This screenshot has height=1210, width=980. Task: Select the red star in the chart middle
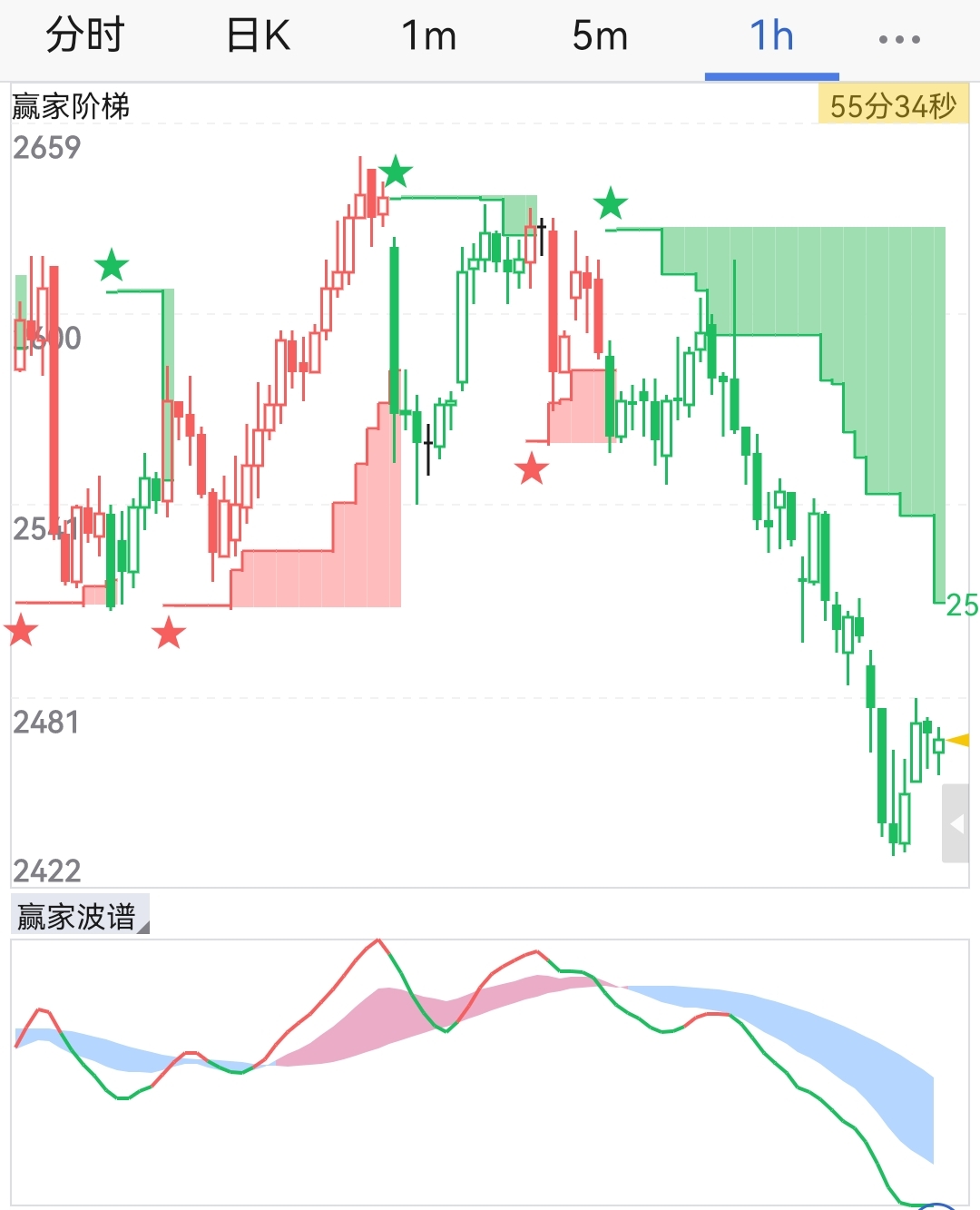532,469
